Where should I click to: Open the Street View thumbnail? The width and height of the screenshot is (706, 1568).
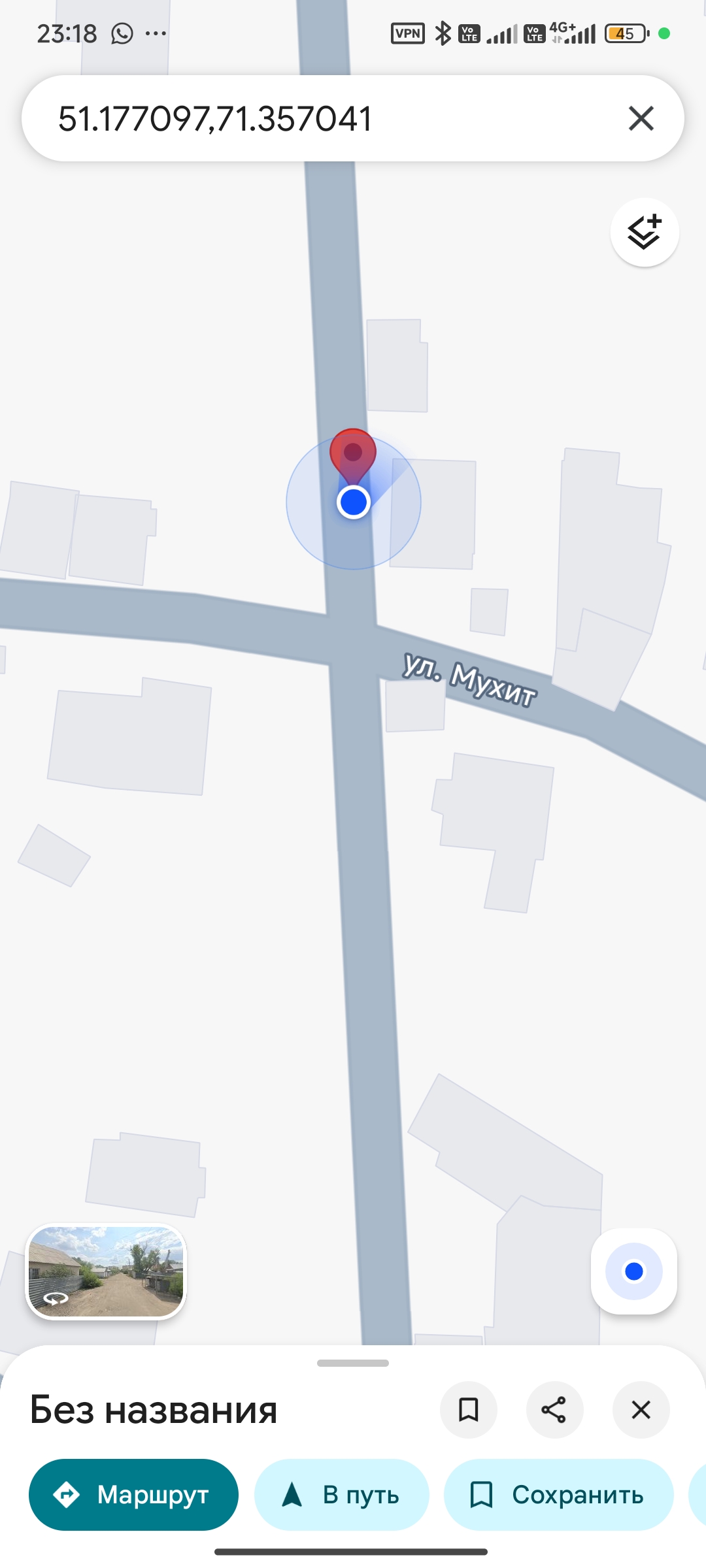coord(106,1271)
